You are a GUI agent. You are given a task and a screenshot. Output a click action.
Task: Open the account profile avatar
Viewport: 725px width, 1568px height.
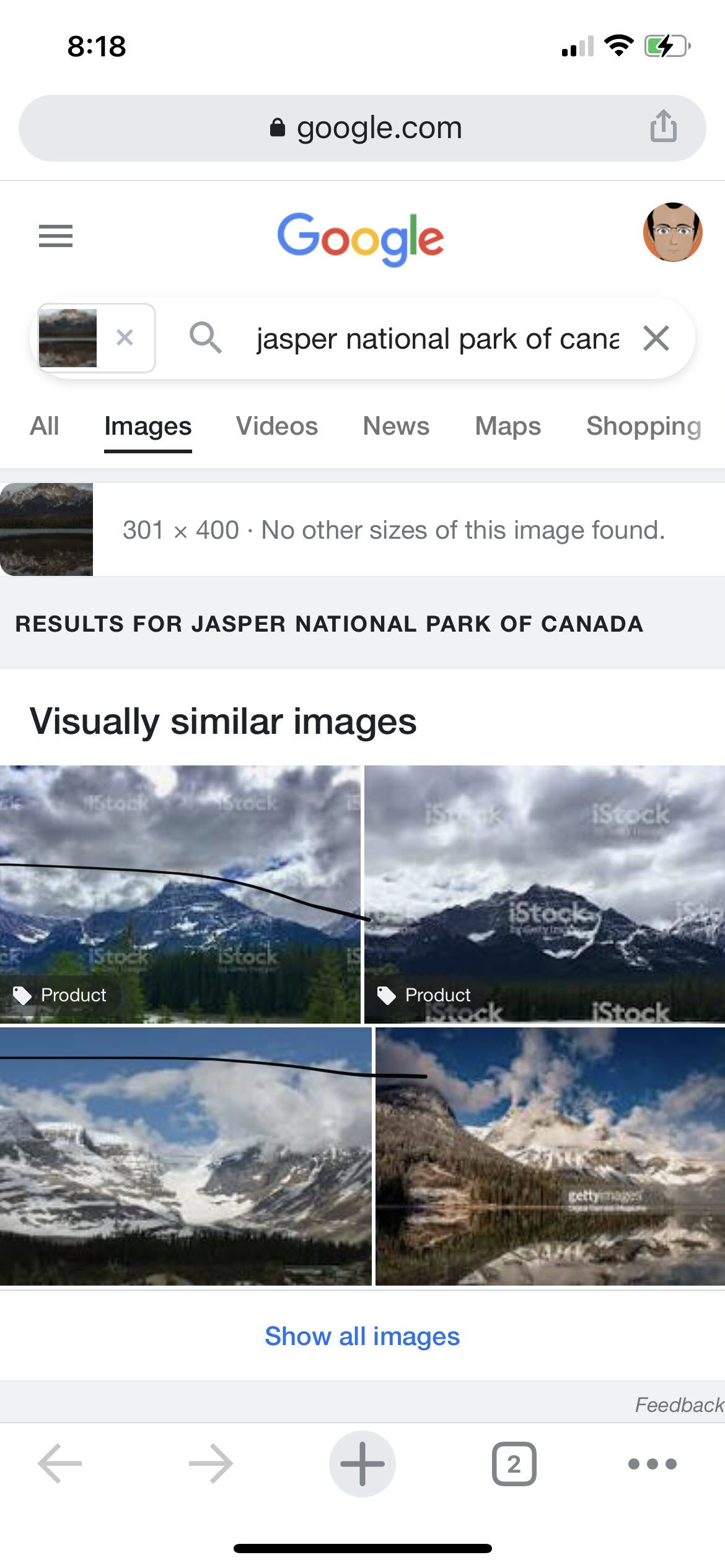(672, 232)
